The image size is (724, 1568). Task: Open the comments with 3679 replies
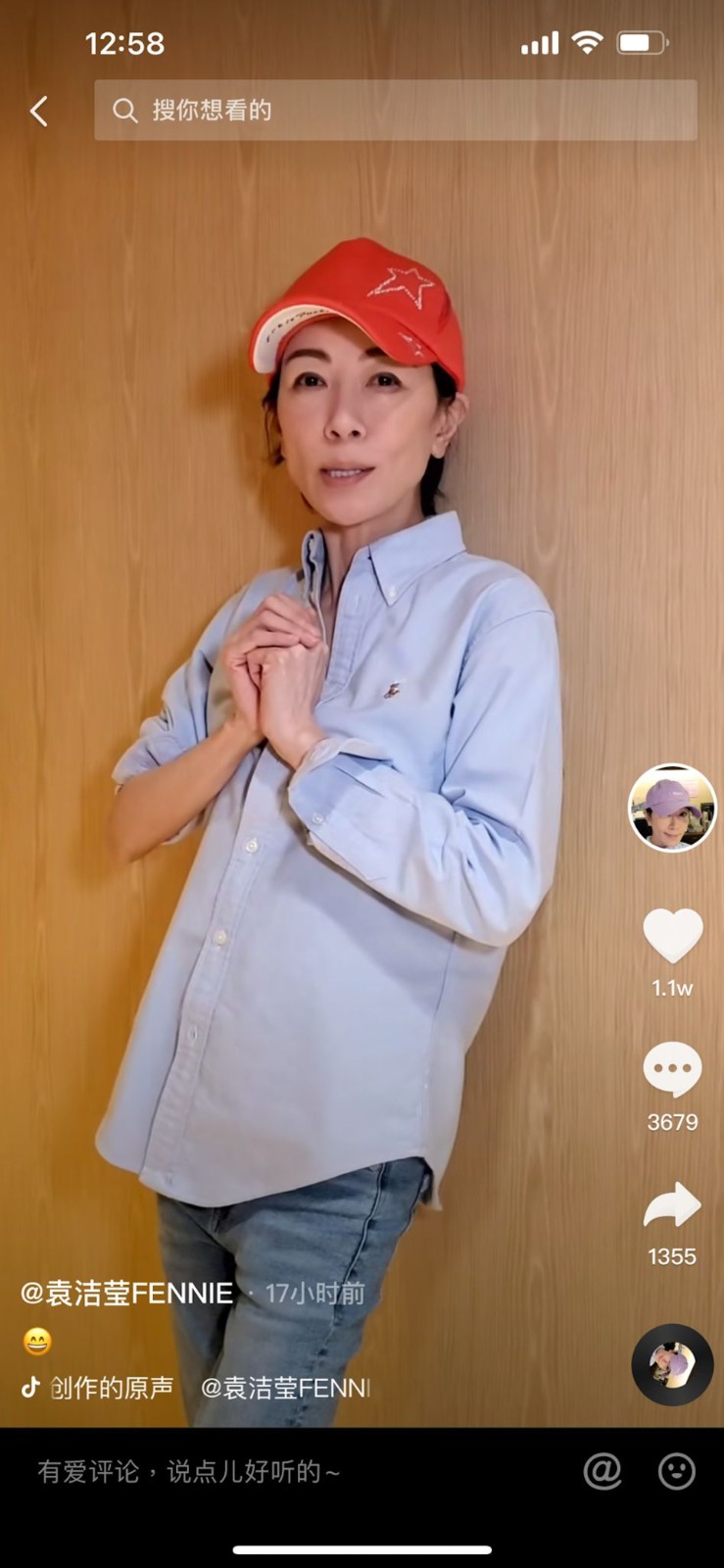[x=672, y=1069]
